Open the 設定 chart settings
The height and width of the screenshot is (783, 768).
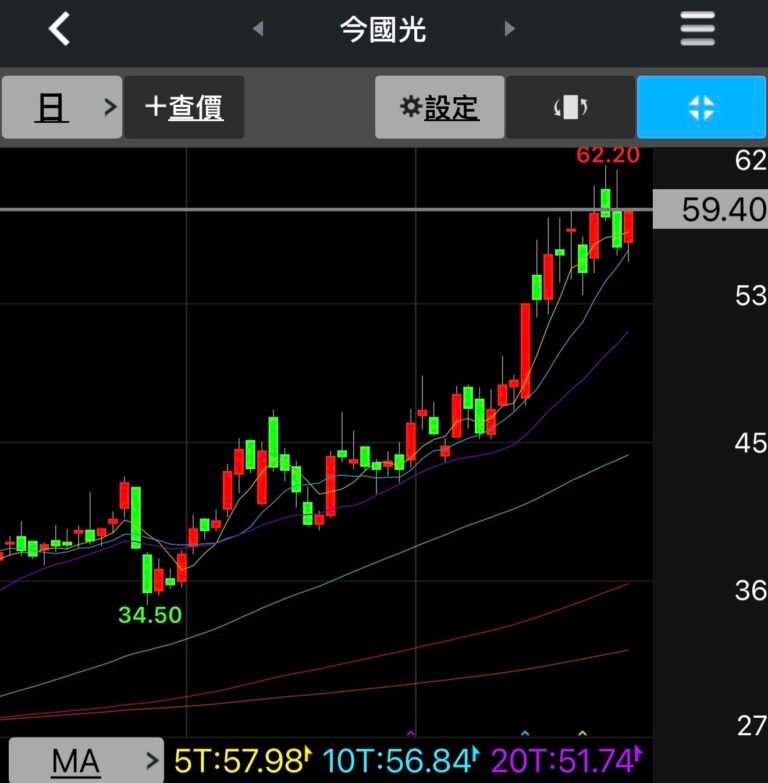[439, 107]
